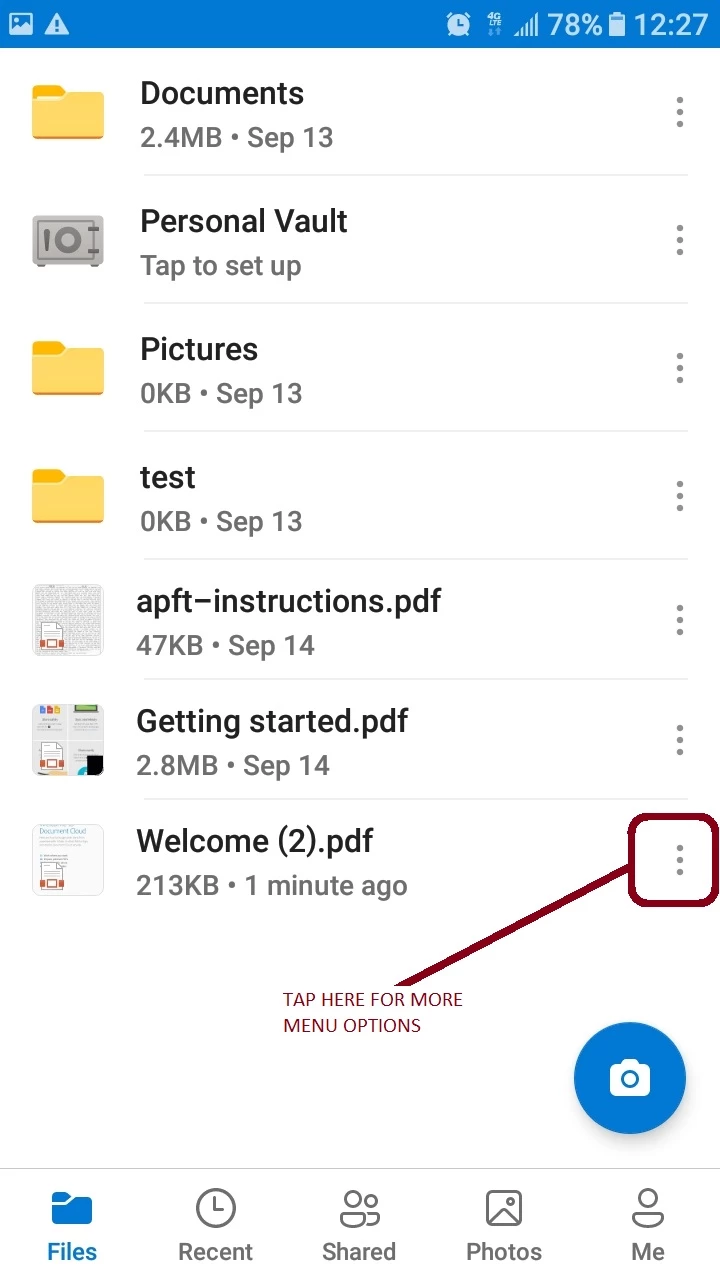The image size is (720, 1280).
Task: Open more options for Documents
Action: pyautogui.click(x=680, y=112)
